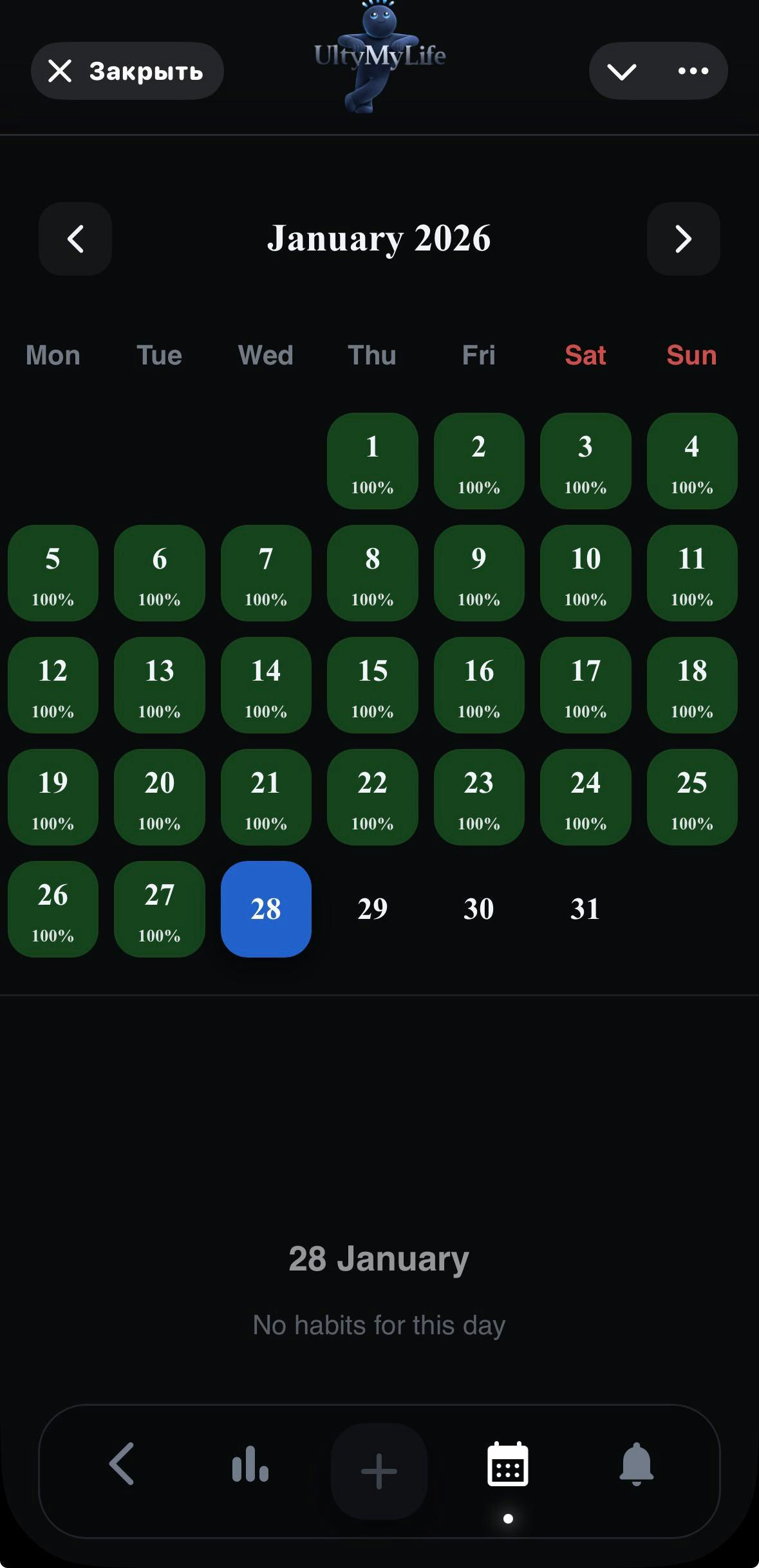Collapse the app with the down chevron

622,71
